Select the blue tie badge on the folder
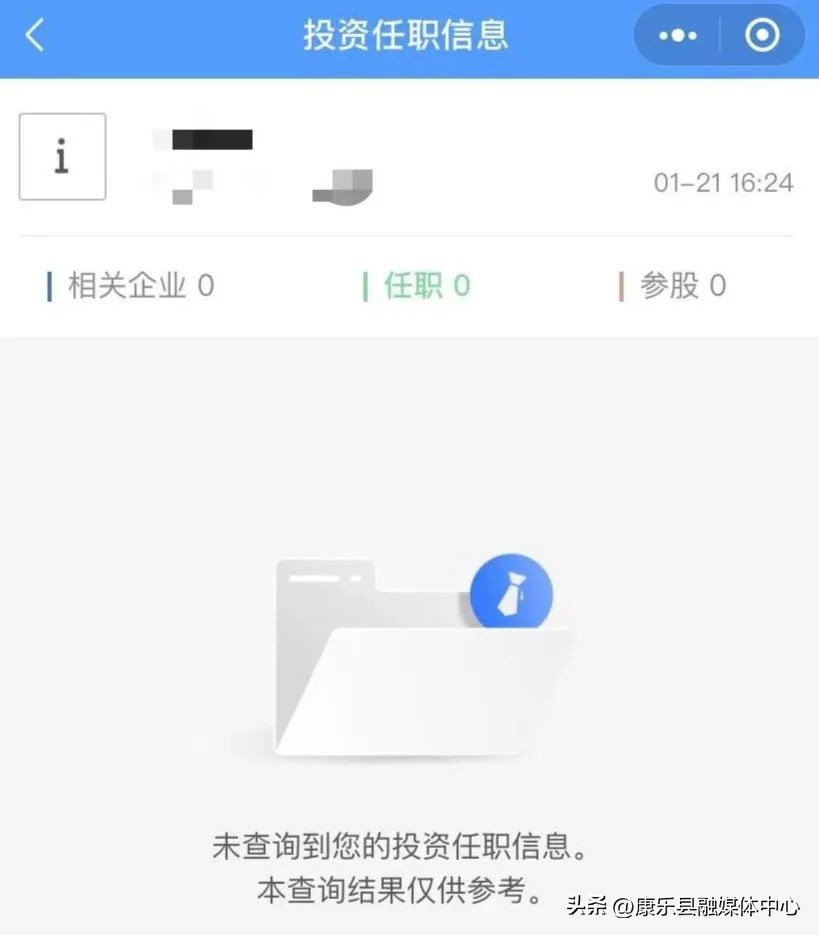This screenshot has width=819, height=935. coord(512,592)
